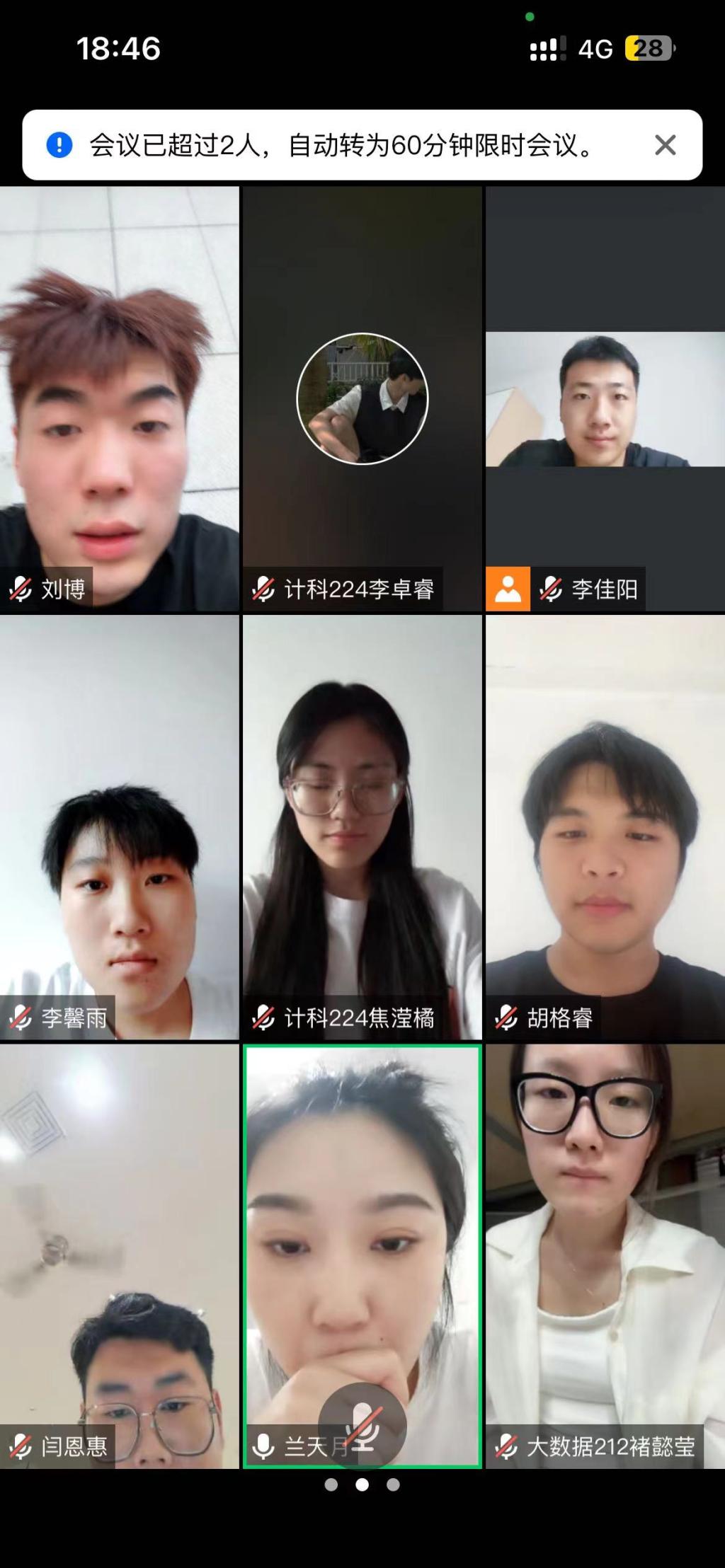Select 李馨雨's video tile

point(119,826)
